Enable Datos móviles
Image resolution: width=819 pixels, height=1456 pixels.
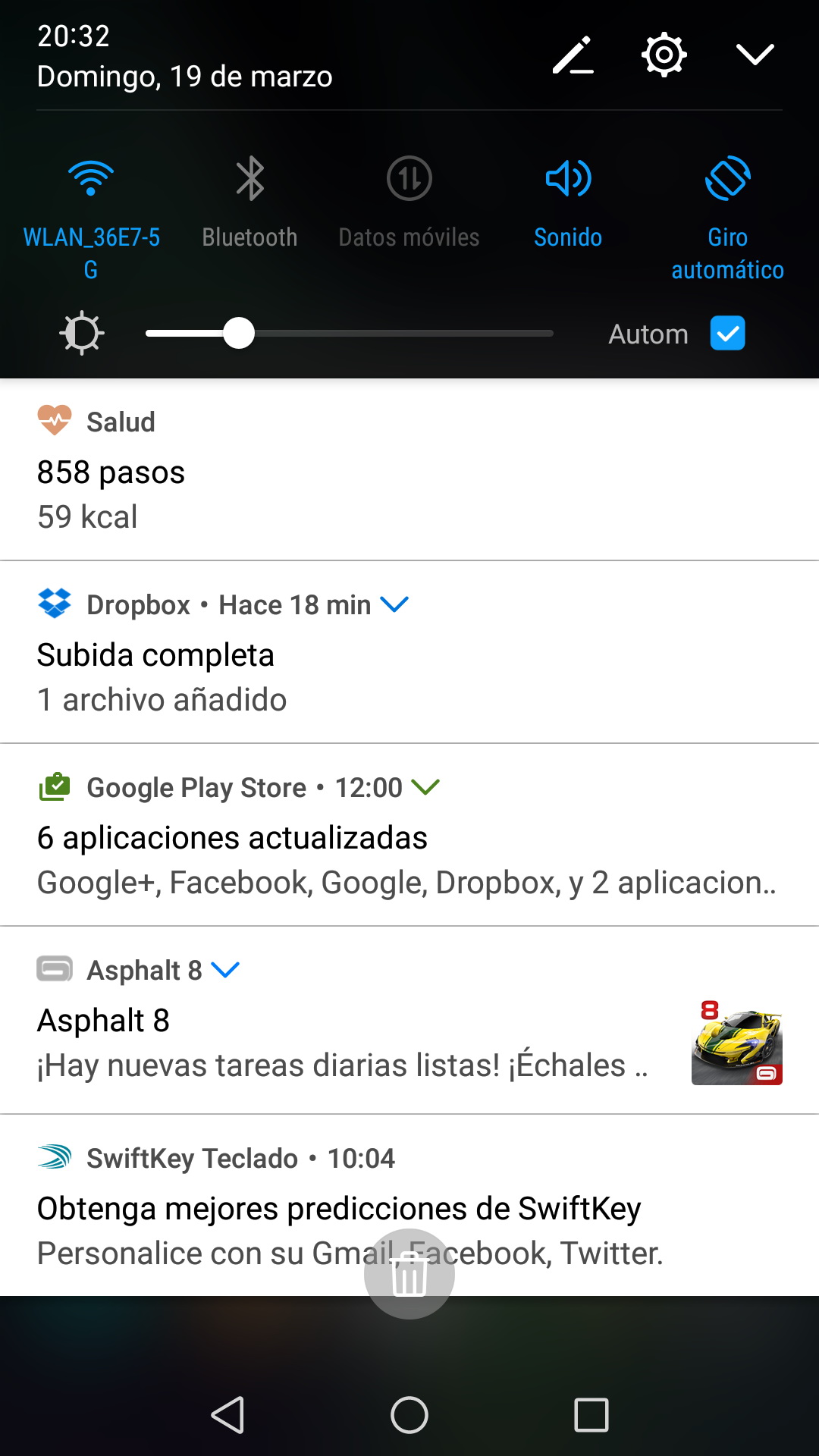coord(409,179)
